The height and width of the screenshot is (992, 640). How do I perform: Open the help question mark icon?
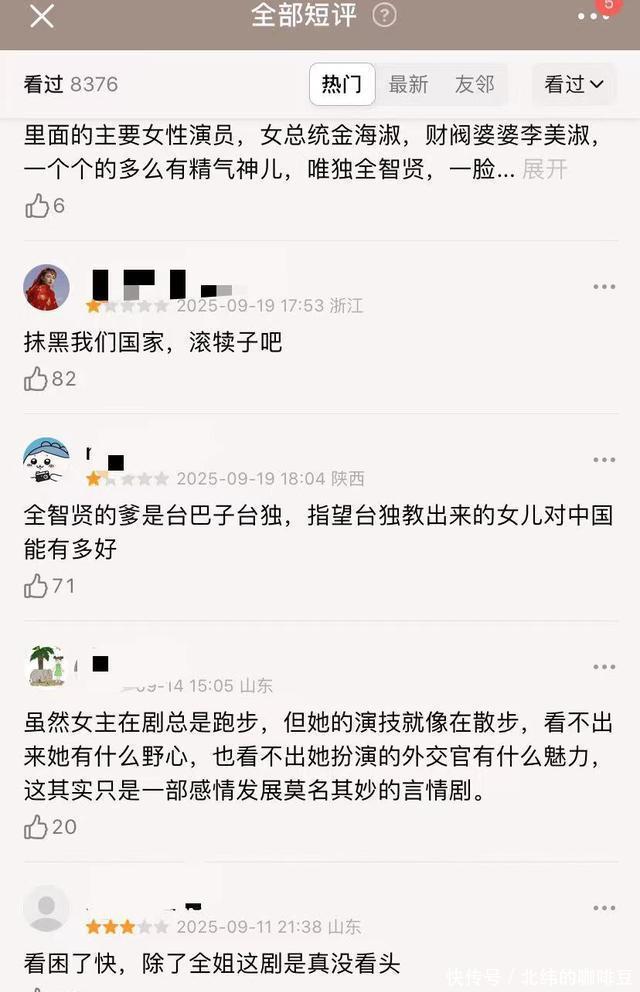tap(384, 16)
